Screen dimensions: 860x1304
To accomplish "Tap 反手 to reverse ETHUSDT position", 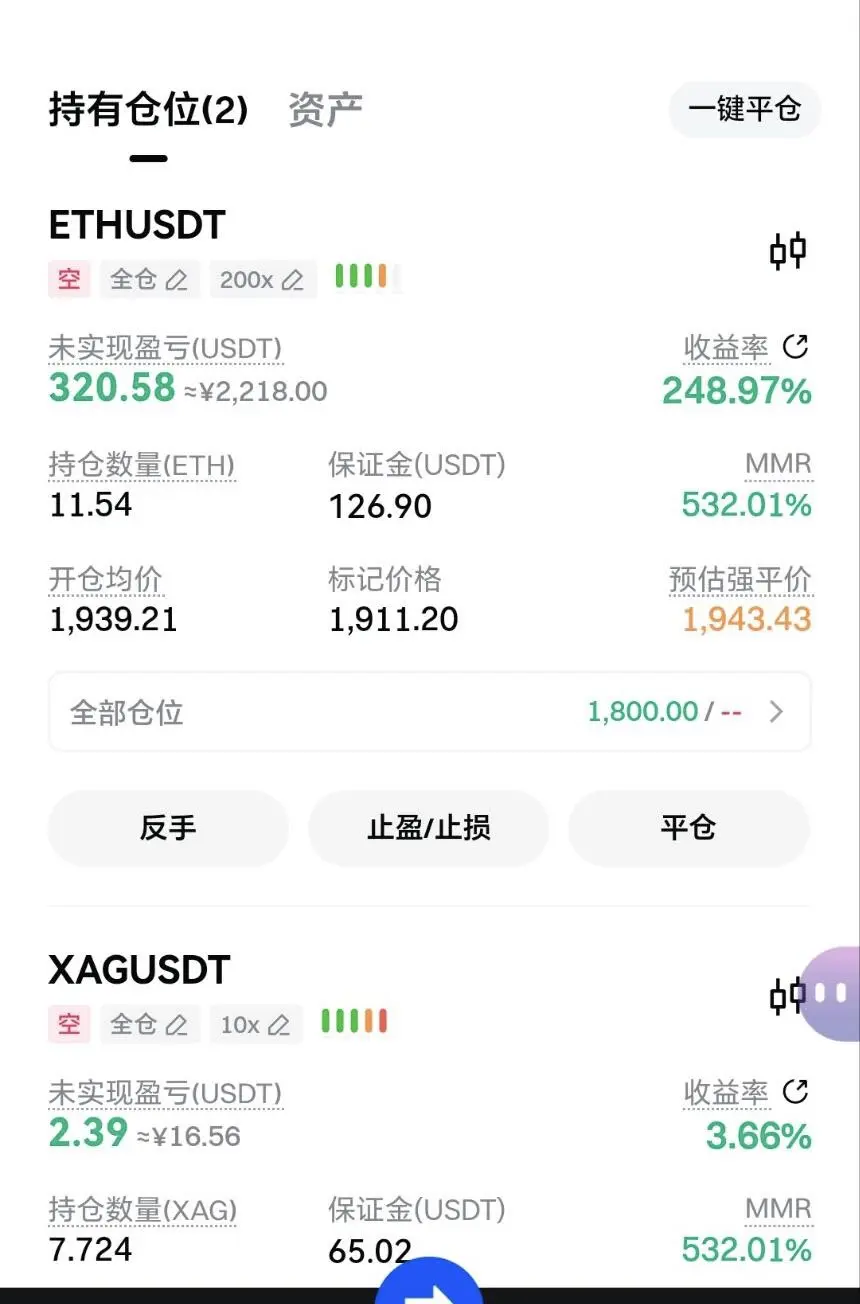I will pos(168,828).
